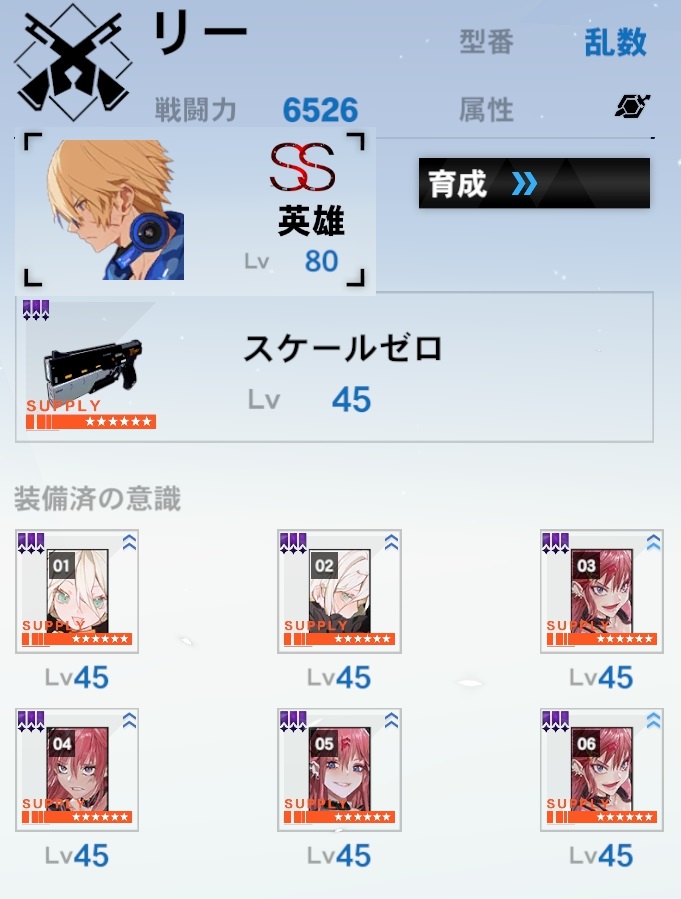Open the 育成 training button
Image resolution: width=681 pixels, height=899 pixels.
click(x=533, y=183)
